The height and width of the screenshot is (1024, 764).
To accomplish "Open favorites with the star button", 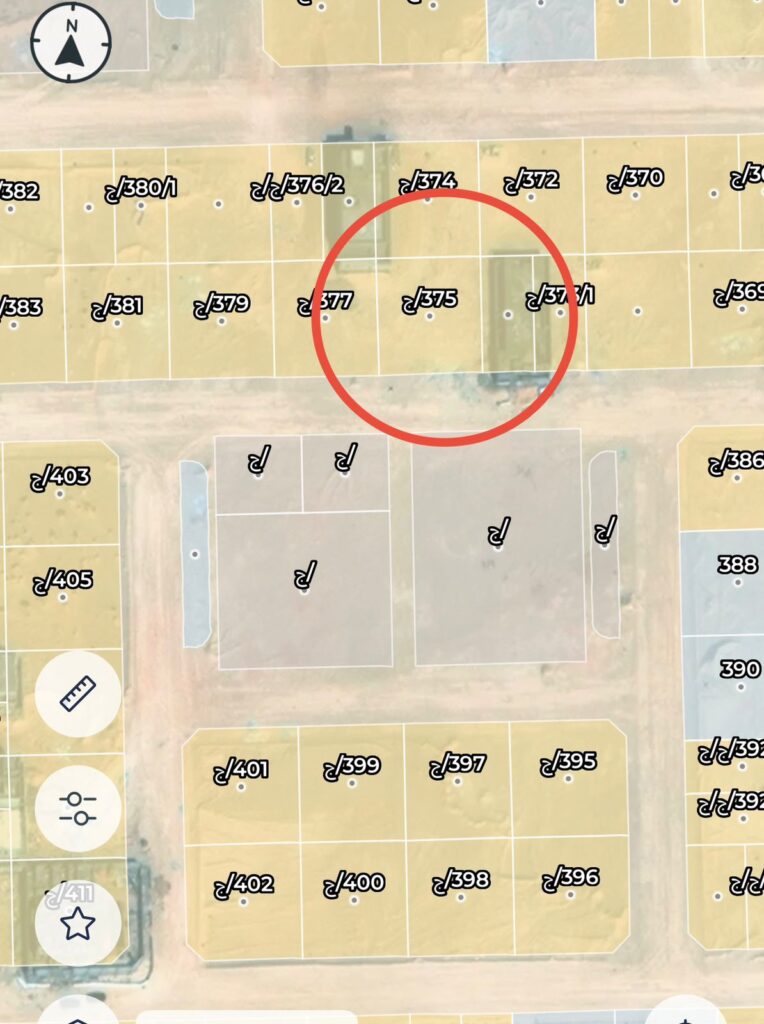I will click(x=77, y=923).
